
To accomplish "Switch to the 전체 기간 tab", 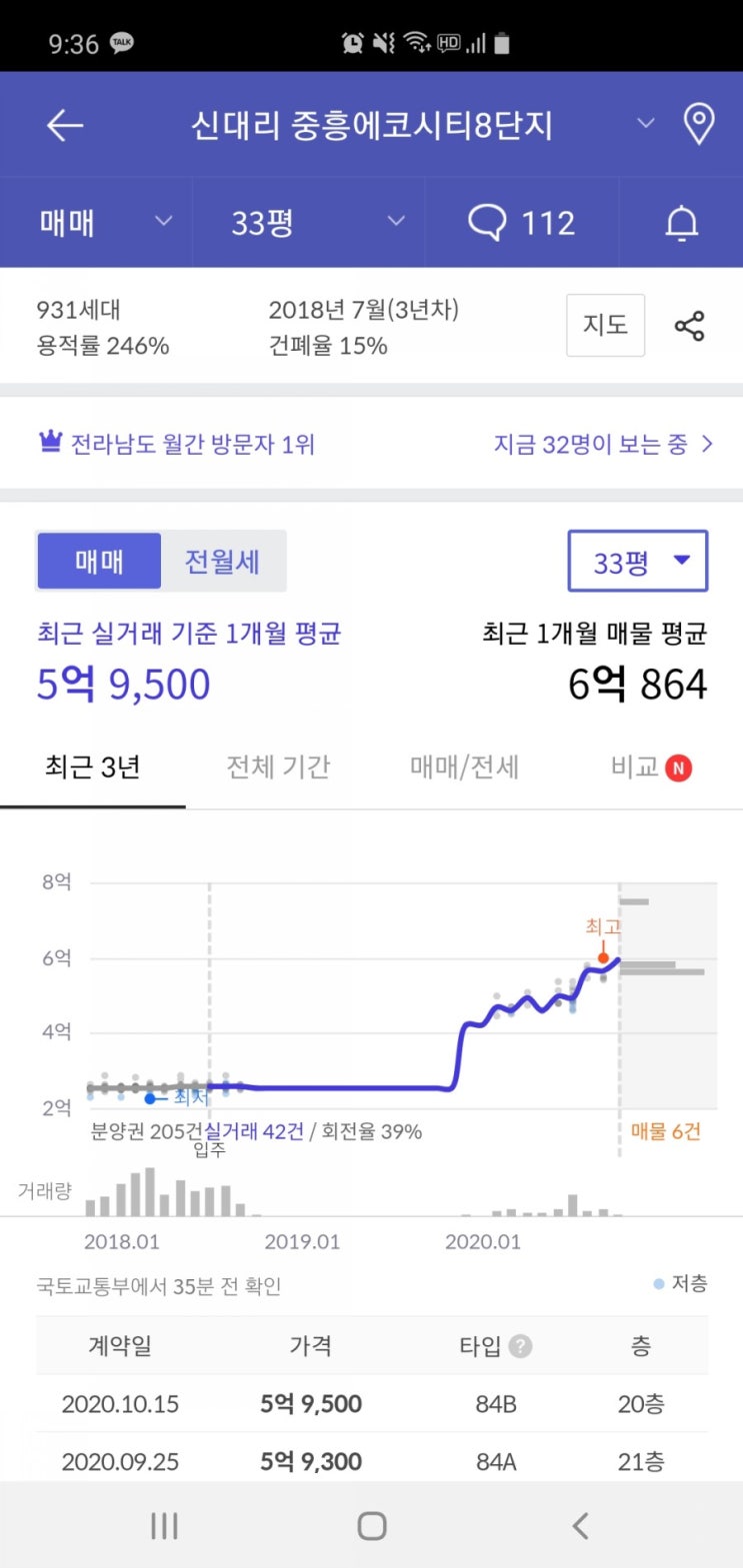I will (x=278, y=767).
